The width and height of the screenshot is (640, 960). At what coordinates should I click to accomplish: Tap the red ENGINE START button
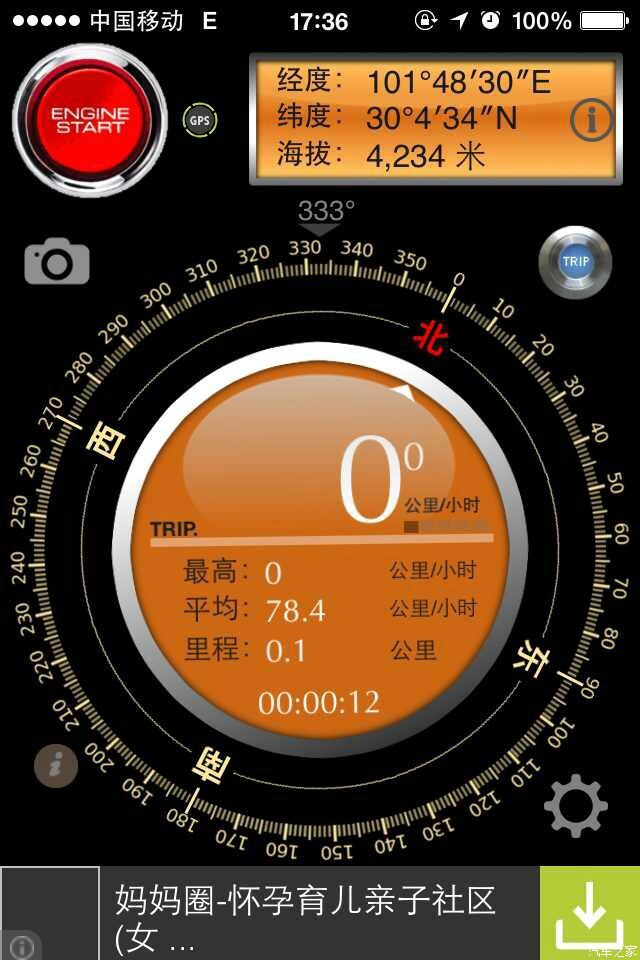point(90,120)
